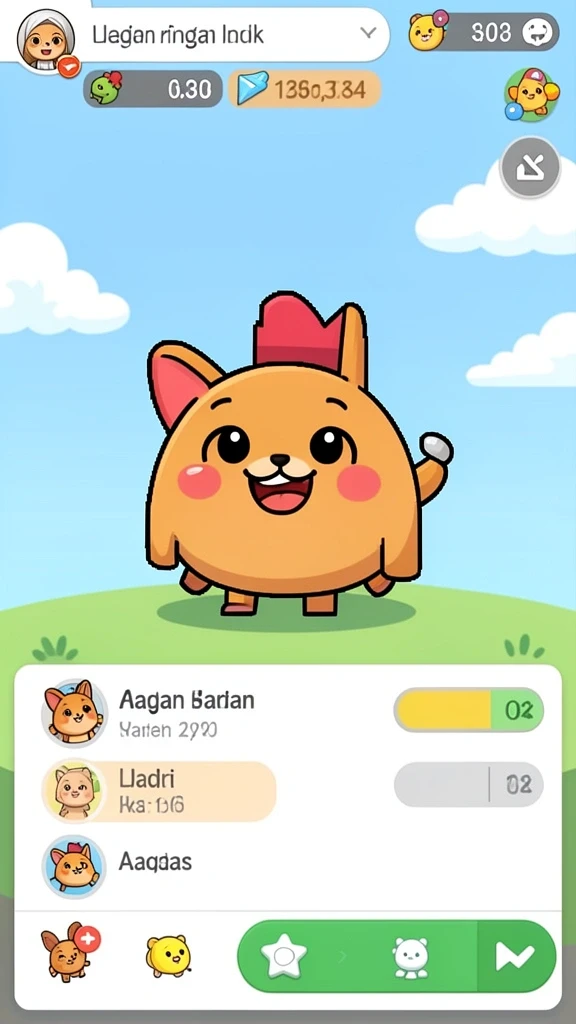Open the blue gem currency counter
576x1024 pixels.
(304, 89)
